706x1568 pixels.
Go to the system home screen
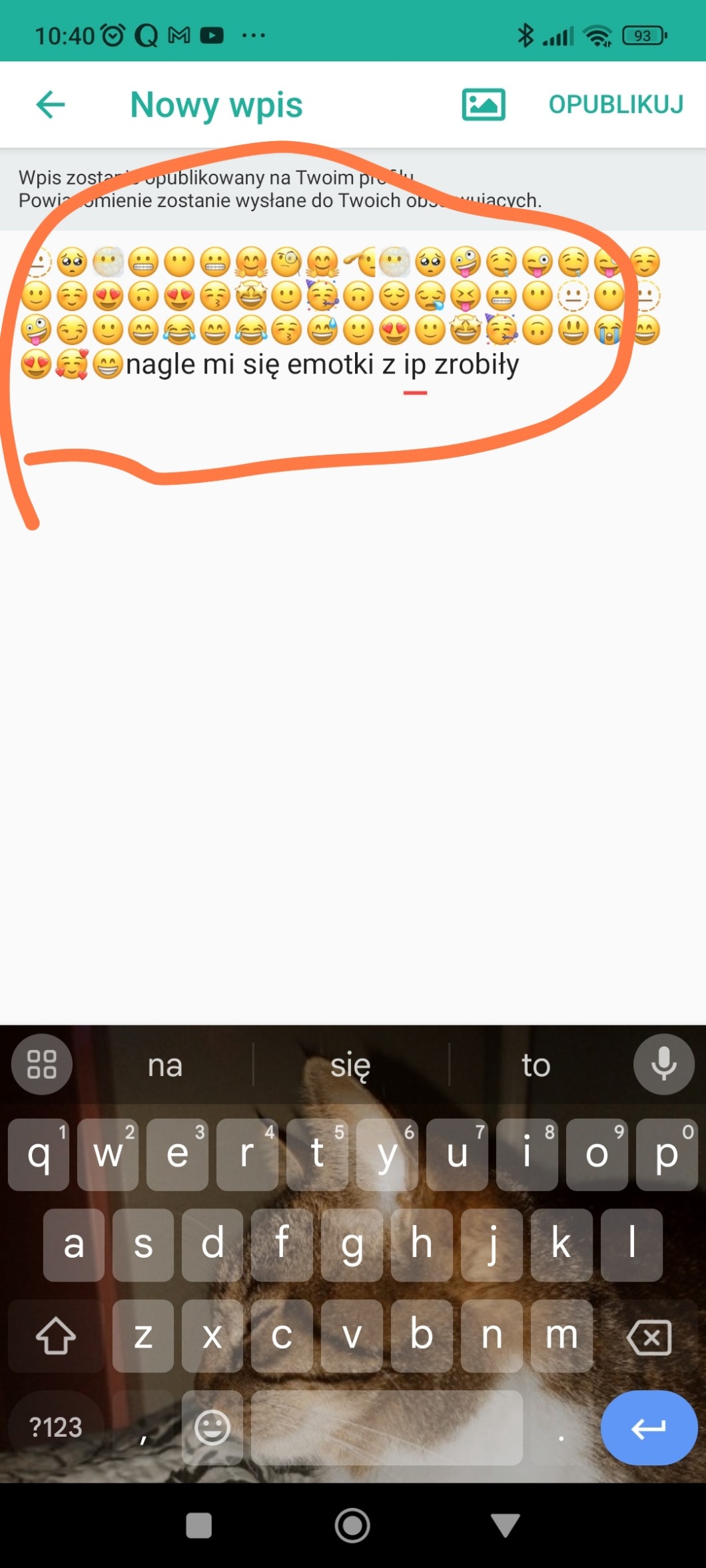(x=352, y=1525)
